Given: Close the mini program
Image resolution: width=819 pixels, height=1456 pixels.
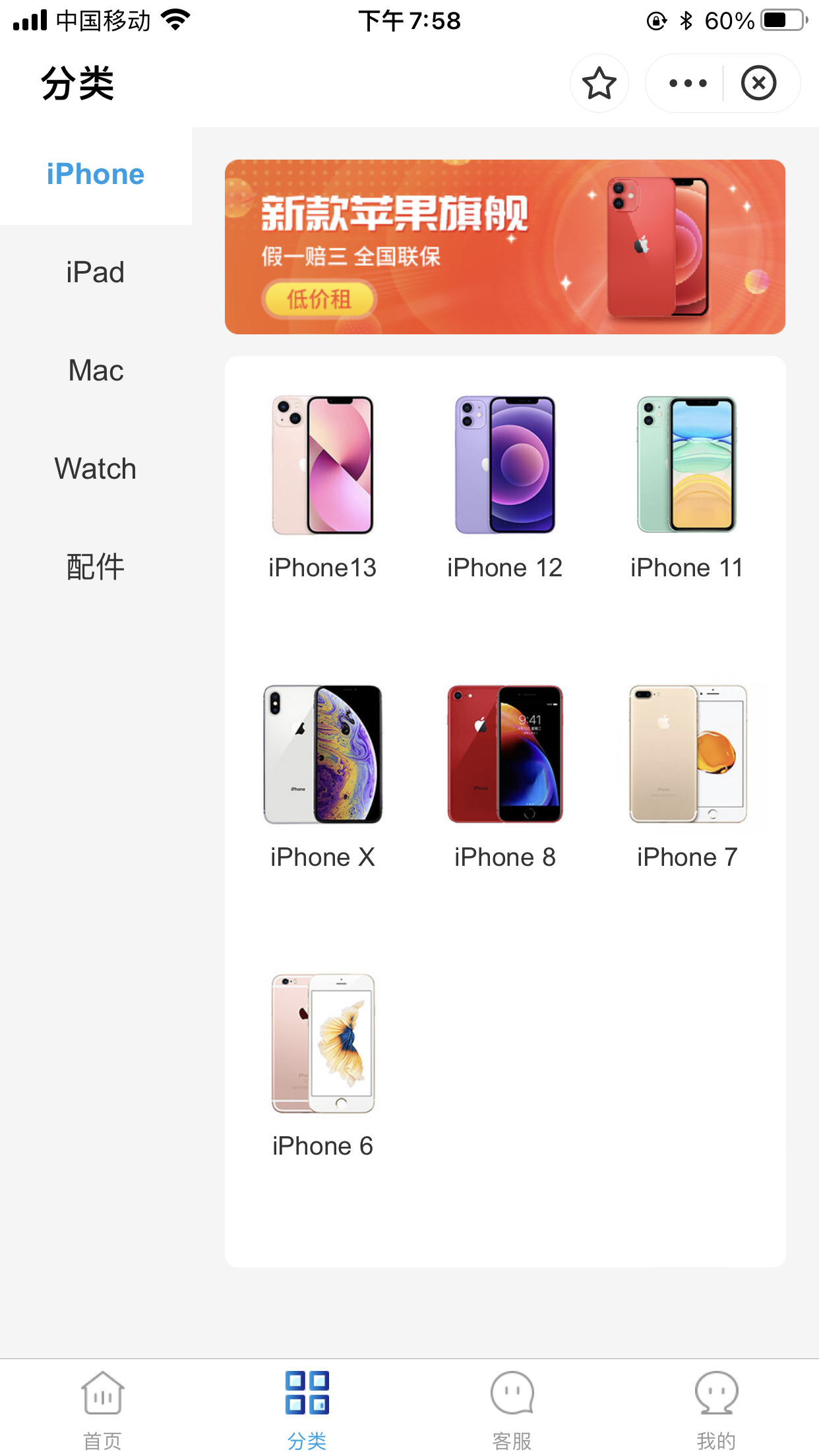Looking at the screenshot, I should click(x=758, y=83).
